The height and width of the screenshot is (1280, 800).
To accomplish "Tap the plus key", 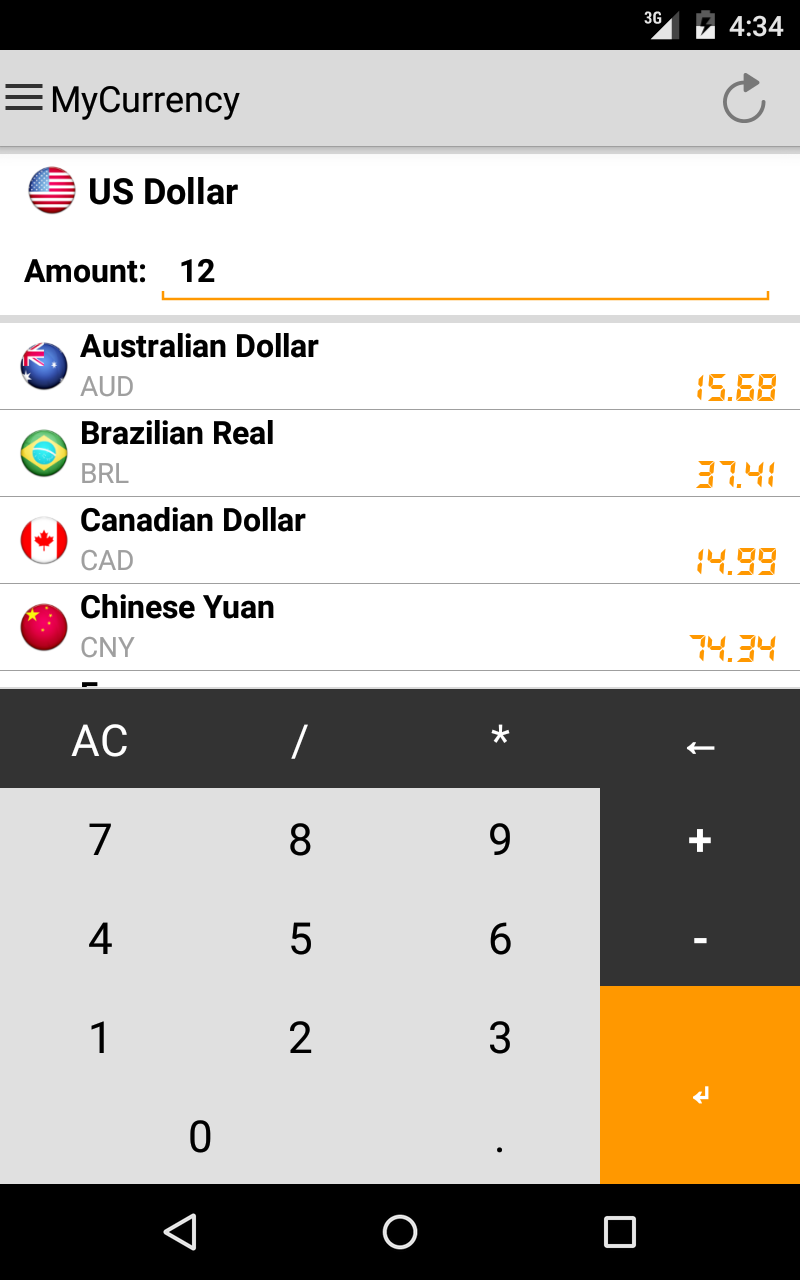I will tap(700, 839).
